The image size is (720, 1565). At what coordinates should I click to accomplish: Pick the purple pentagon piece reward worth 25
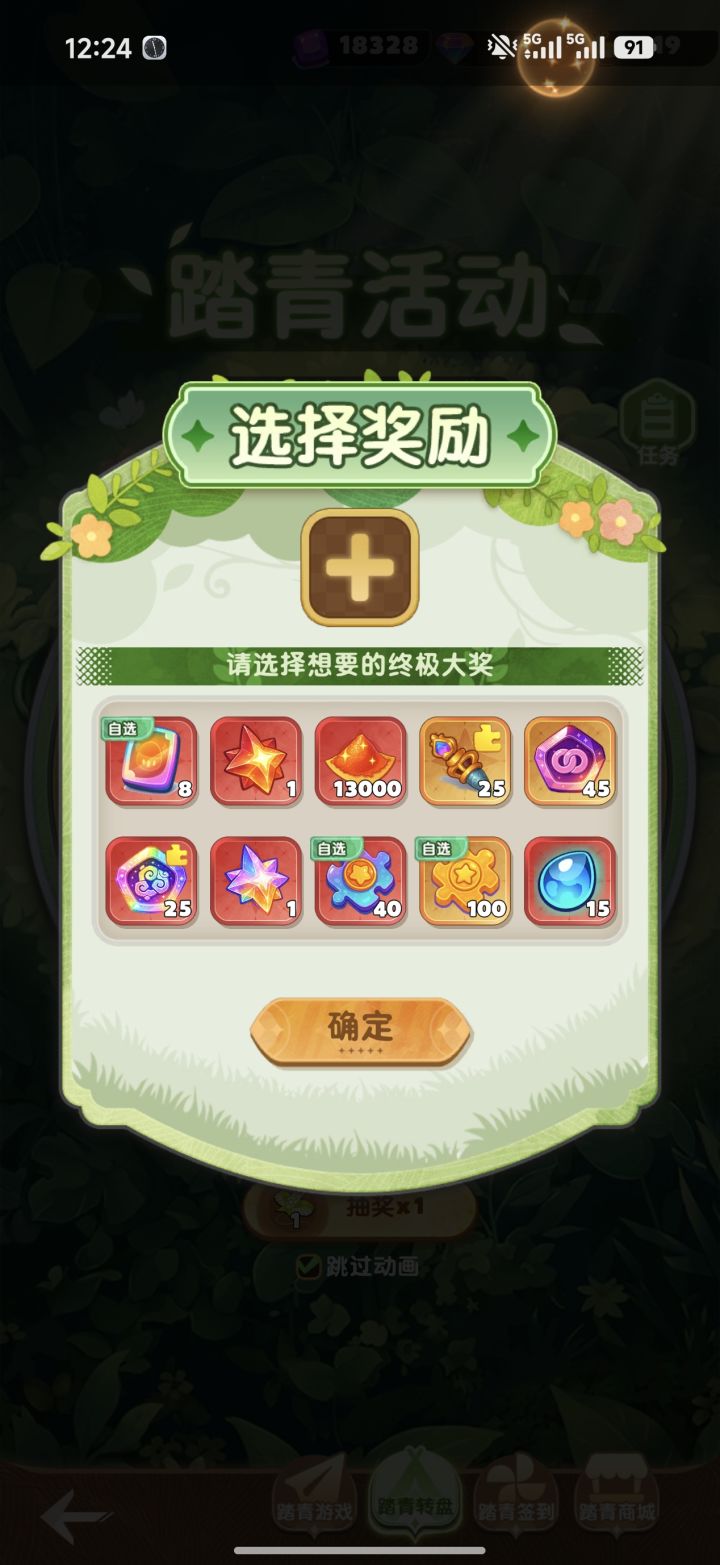(x=151, y=882)
